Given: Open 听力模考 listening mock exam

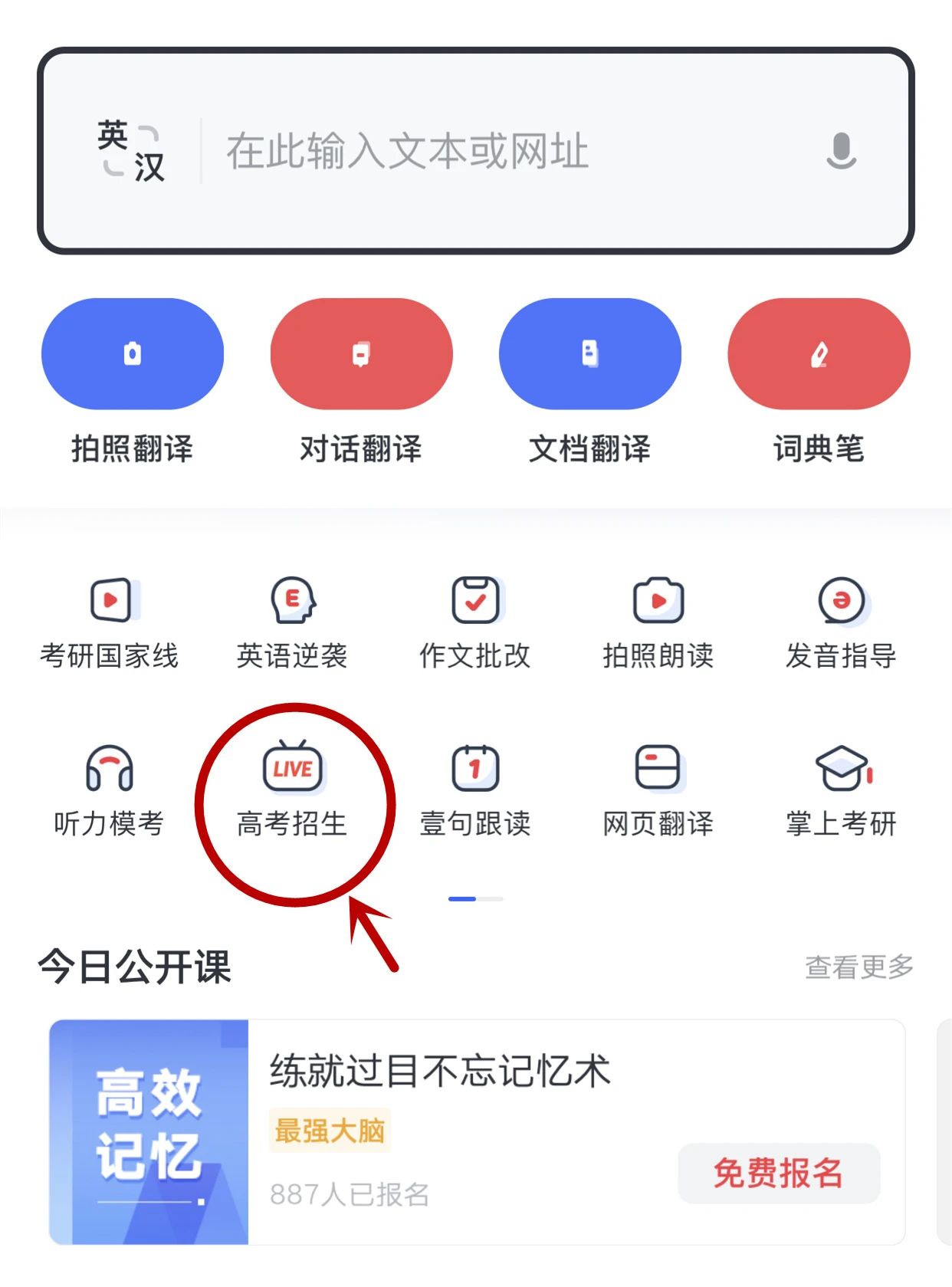Looking at the screenshot, I should click(x=110, y=790).
